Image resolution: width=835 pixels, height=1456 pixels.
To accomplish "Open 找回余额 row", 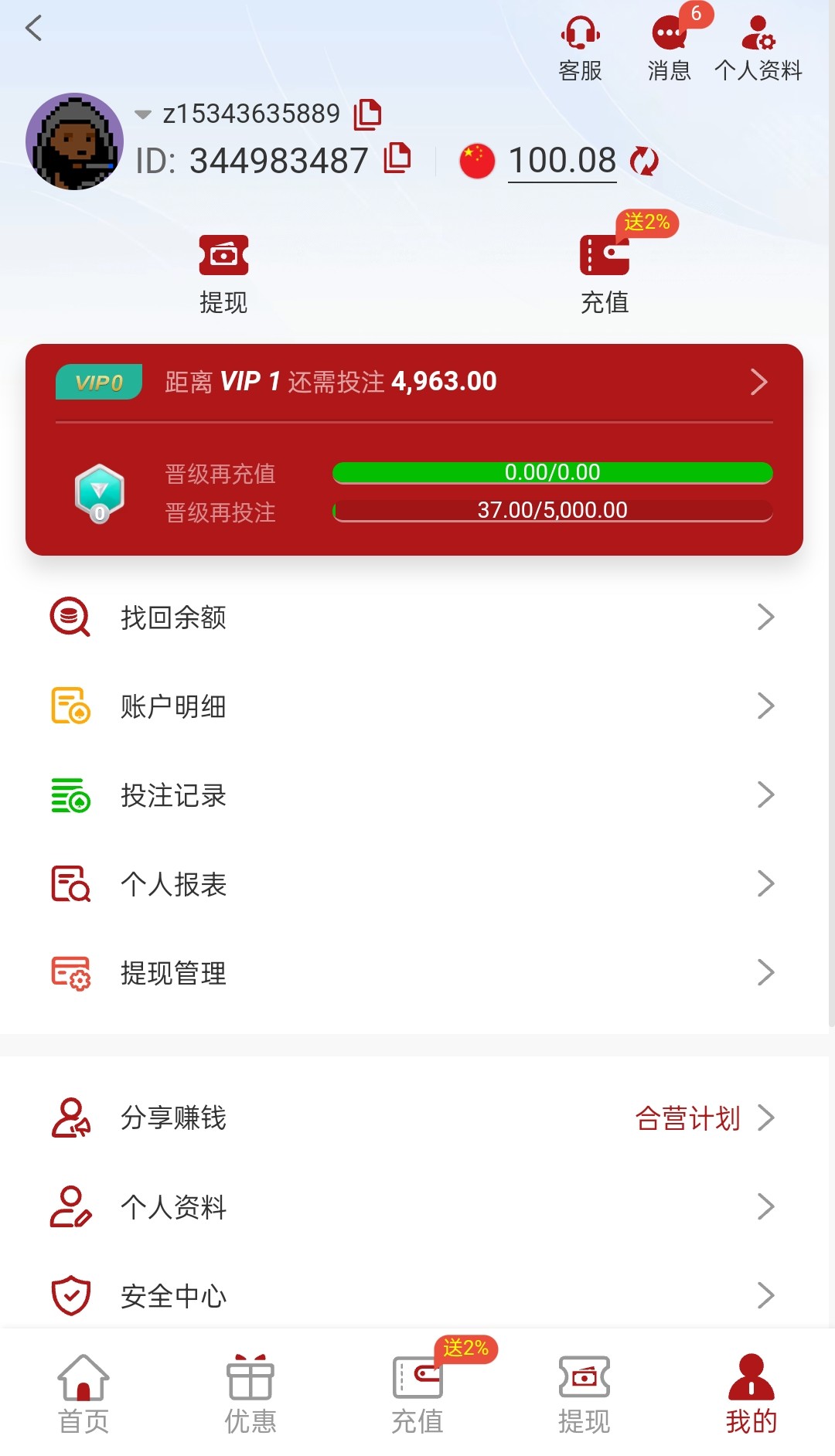I will [414, 617].
